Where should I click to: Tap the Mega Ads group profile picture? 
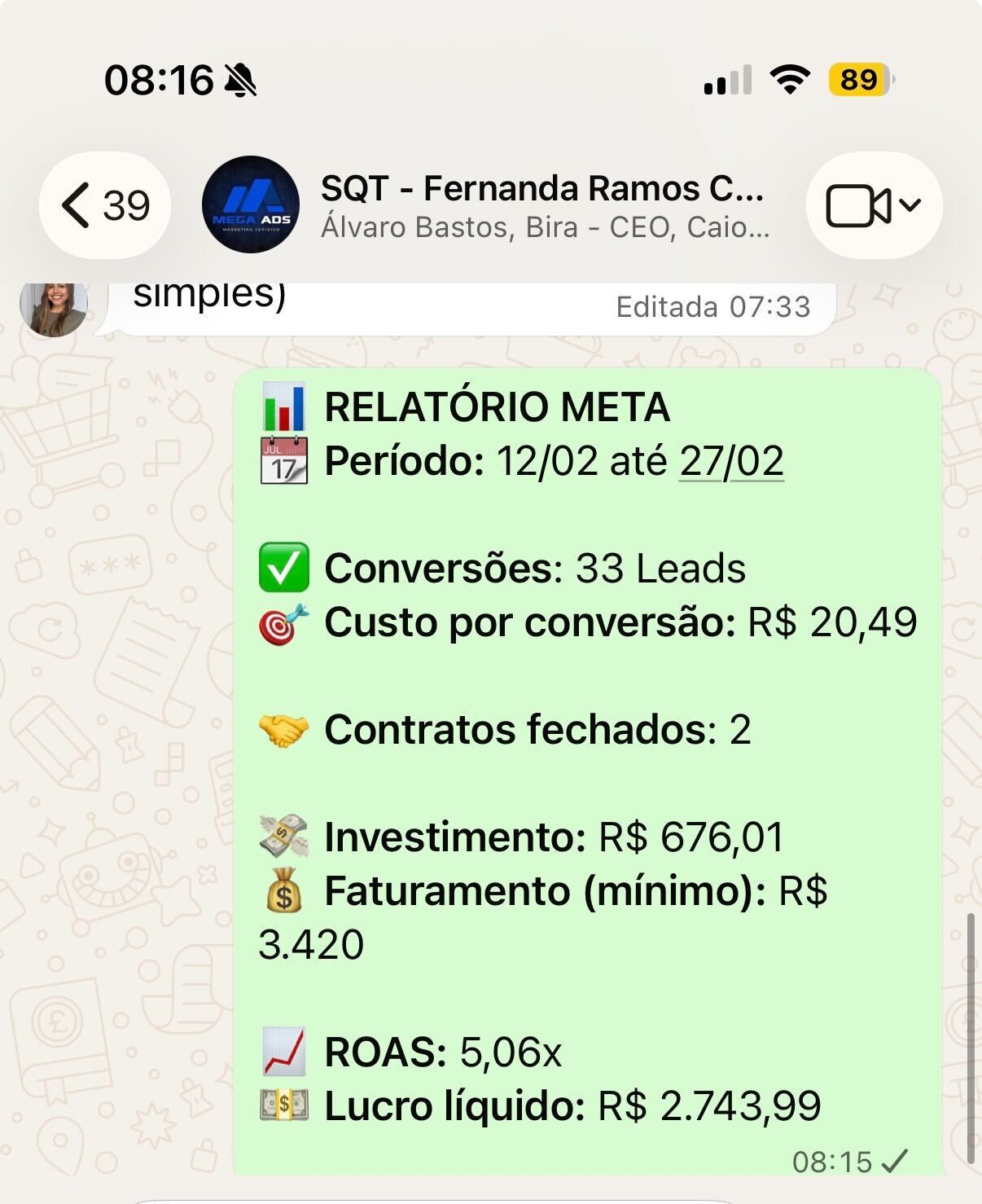click(250, 205)
